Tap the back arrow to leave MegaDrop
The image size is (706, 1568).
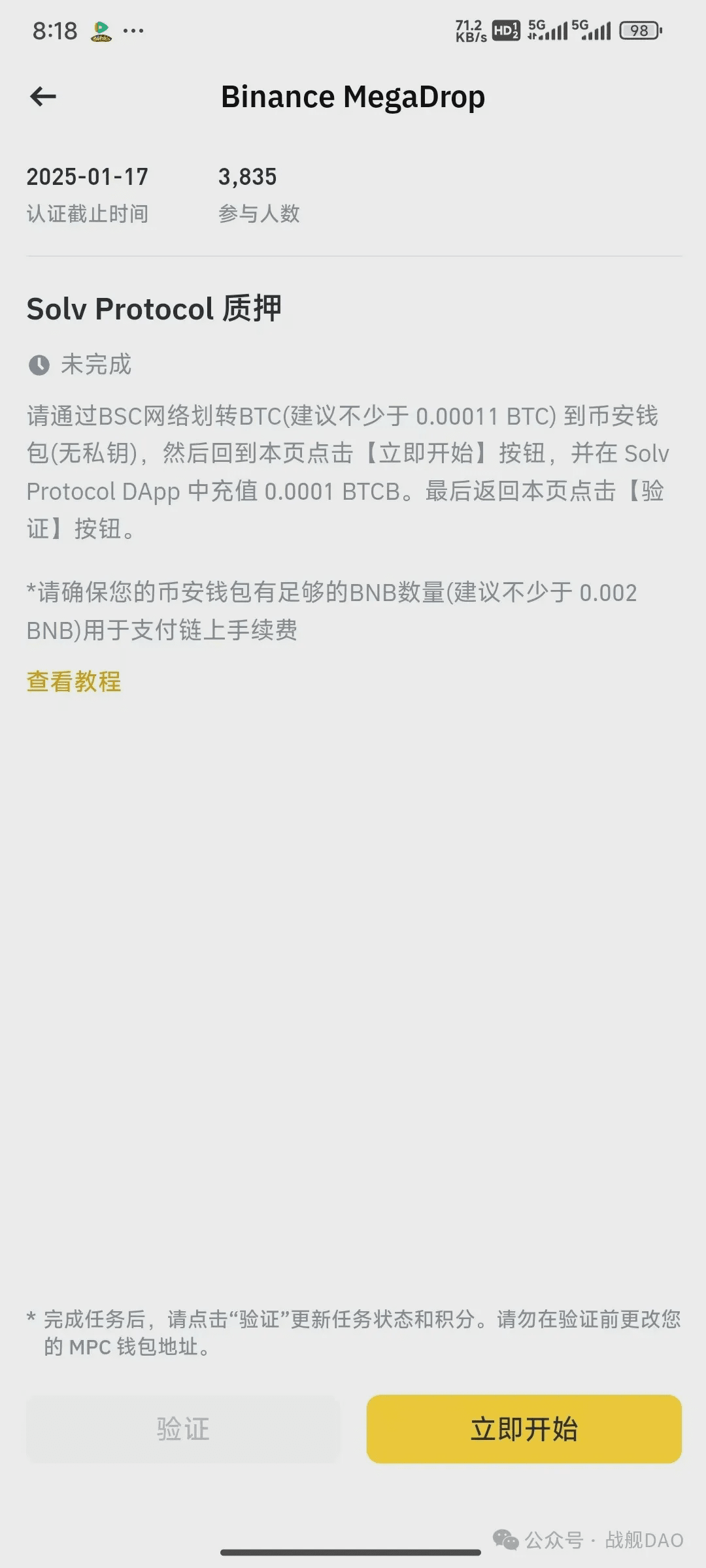43,96
